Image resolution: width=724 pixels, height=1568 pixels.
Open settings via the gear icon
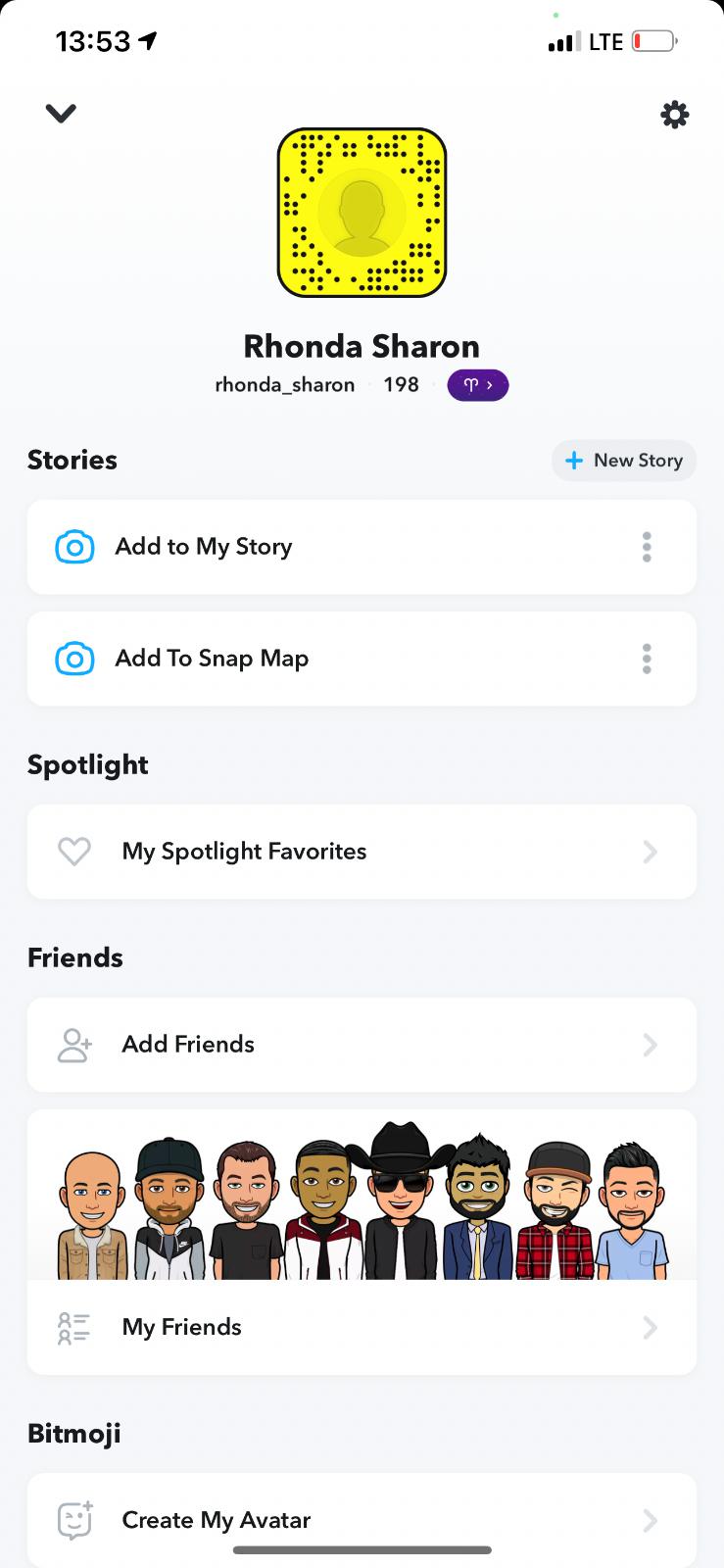(x=674, y=115)
